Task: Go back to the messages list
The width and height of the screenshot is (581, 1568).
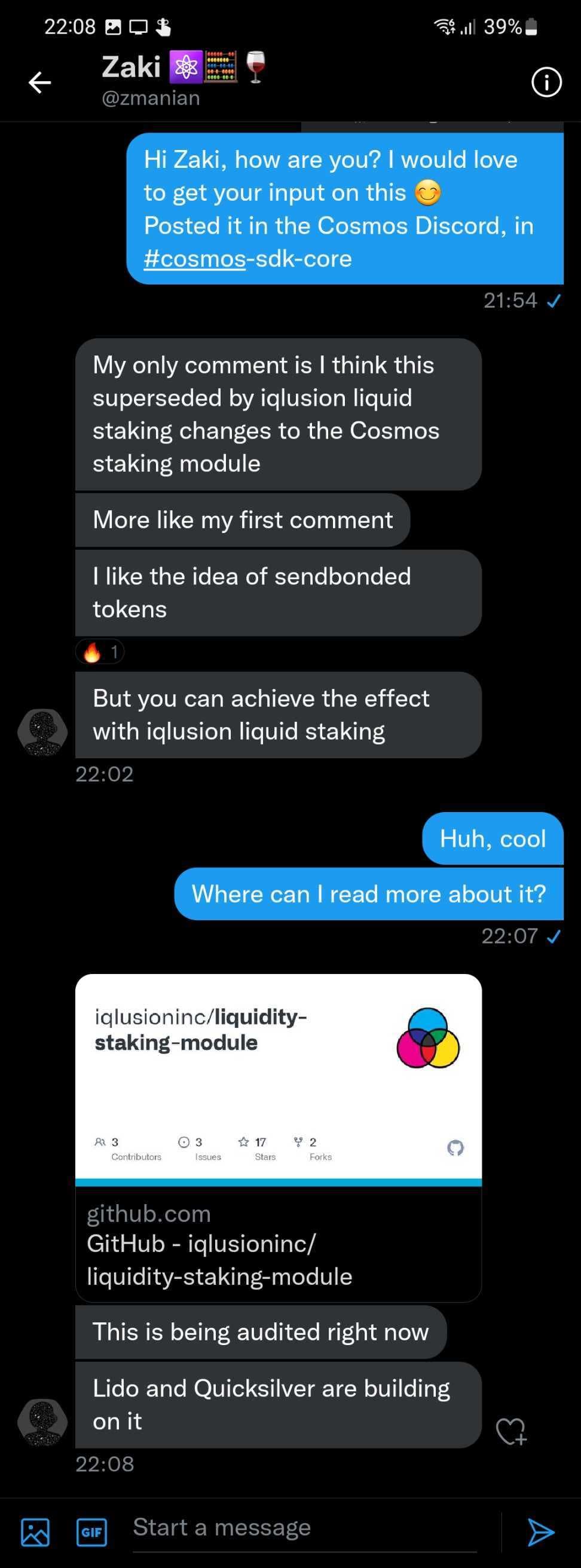Action: tap(40, 82)
